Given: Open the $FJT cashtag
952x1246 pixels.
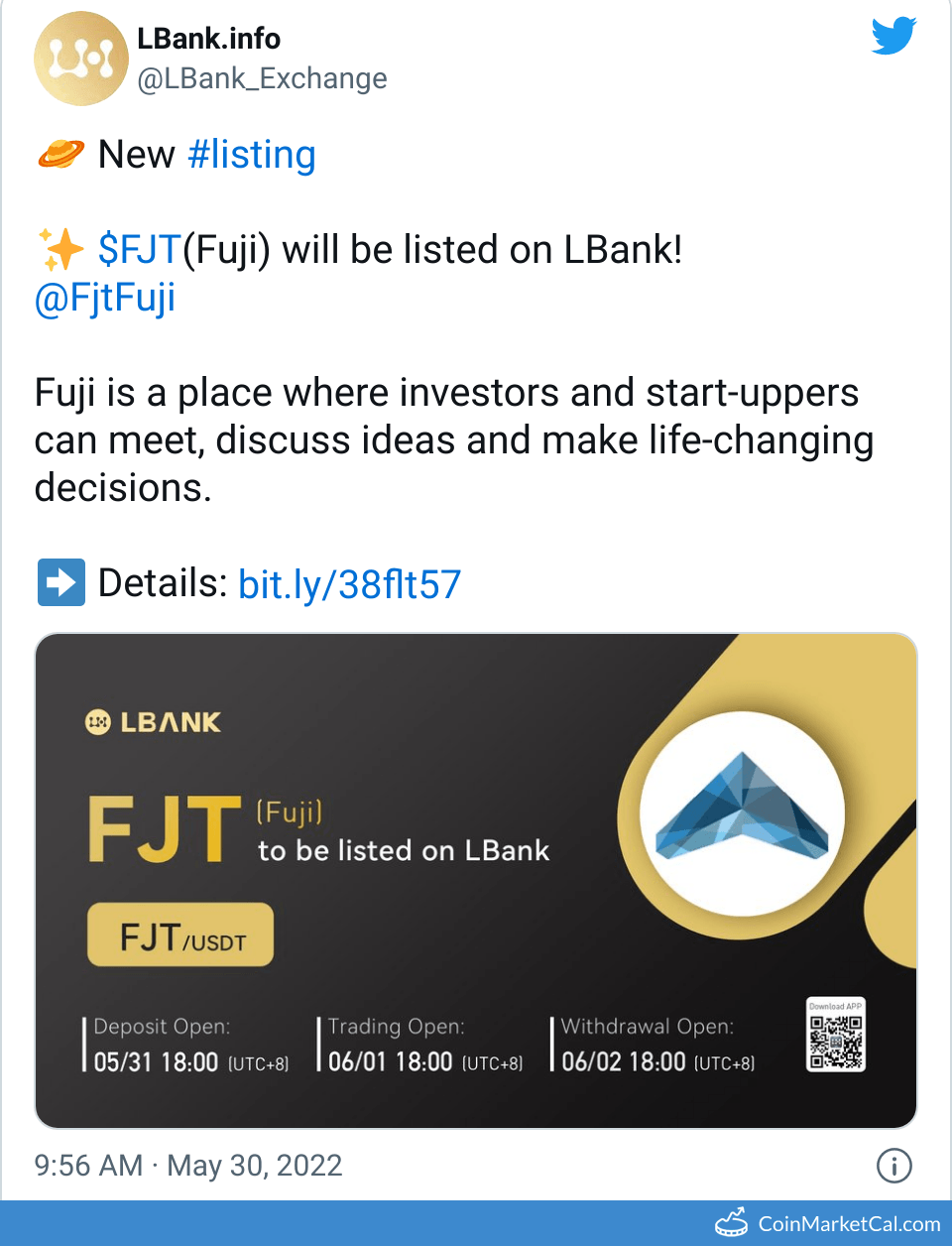Looking at the screenshot, I should tap(139, 249).
